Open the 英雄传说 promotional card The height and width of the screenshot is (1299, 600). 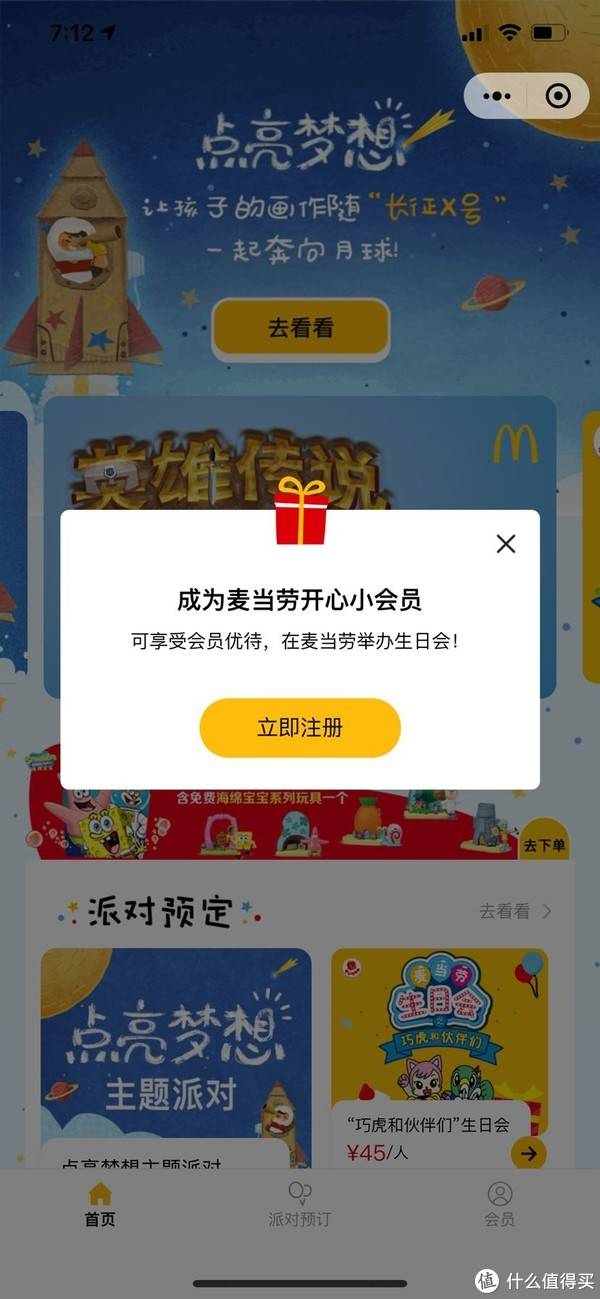(x=300, y=460)
